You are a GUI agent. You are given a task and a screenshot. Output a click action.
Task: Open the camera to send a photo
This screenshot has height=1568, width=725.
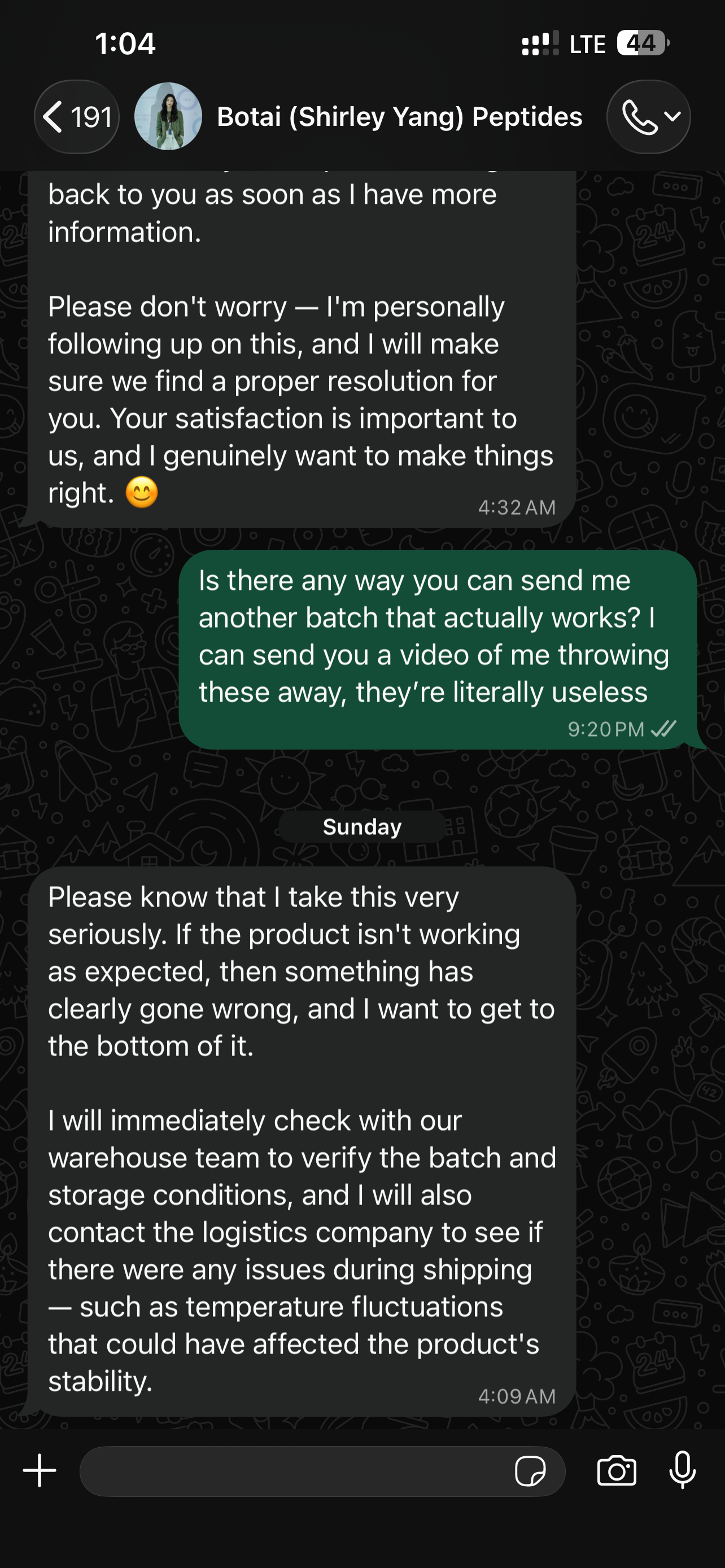[617, 1471]
